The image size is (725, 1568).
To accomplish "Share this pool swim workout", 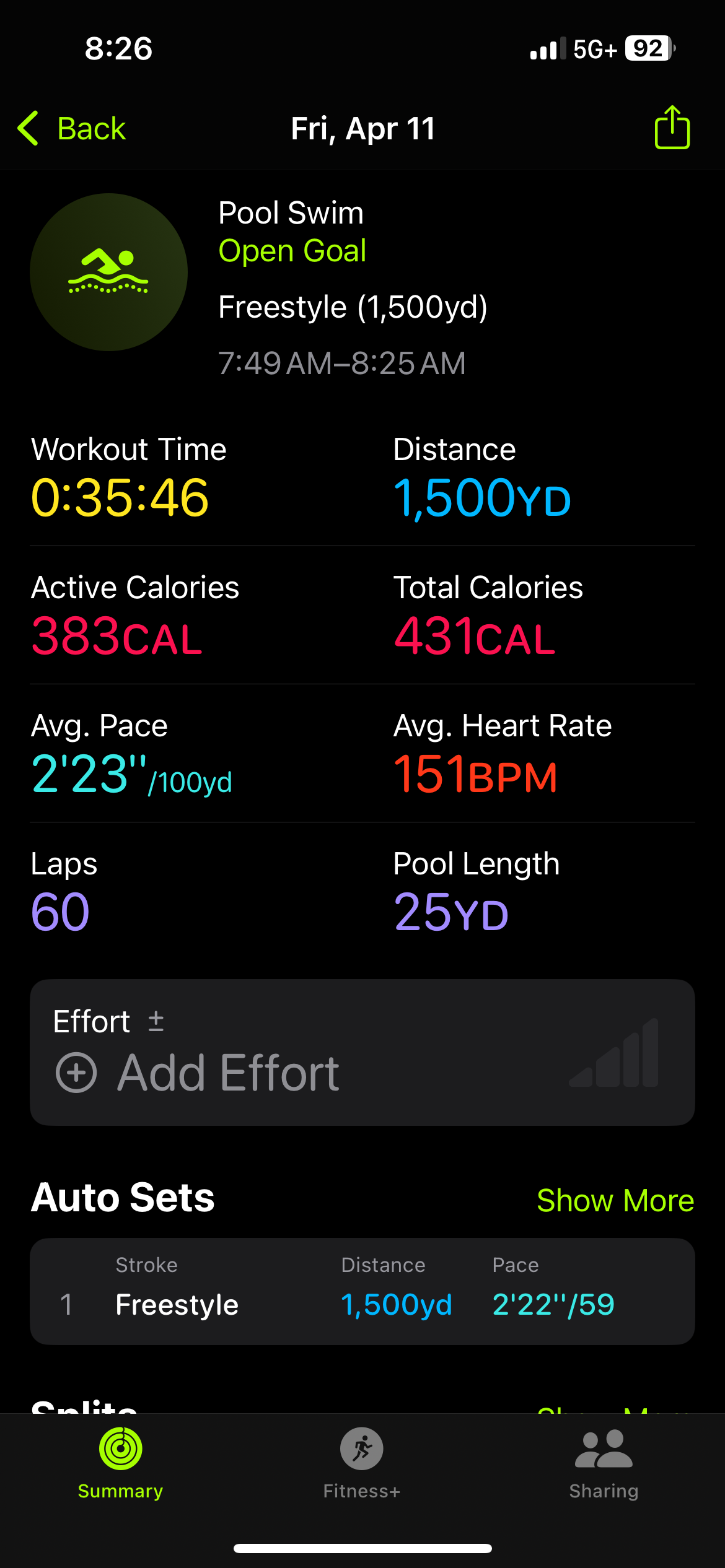I will [672, 127].
